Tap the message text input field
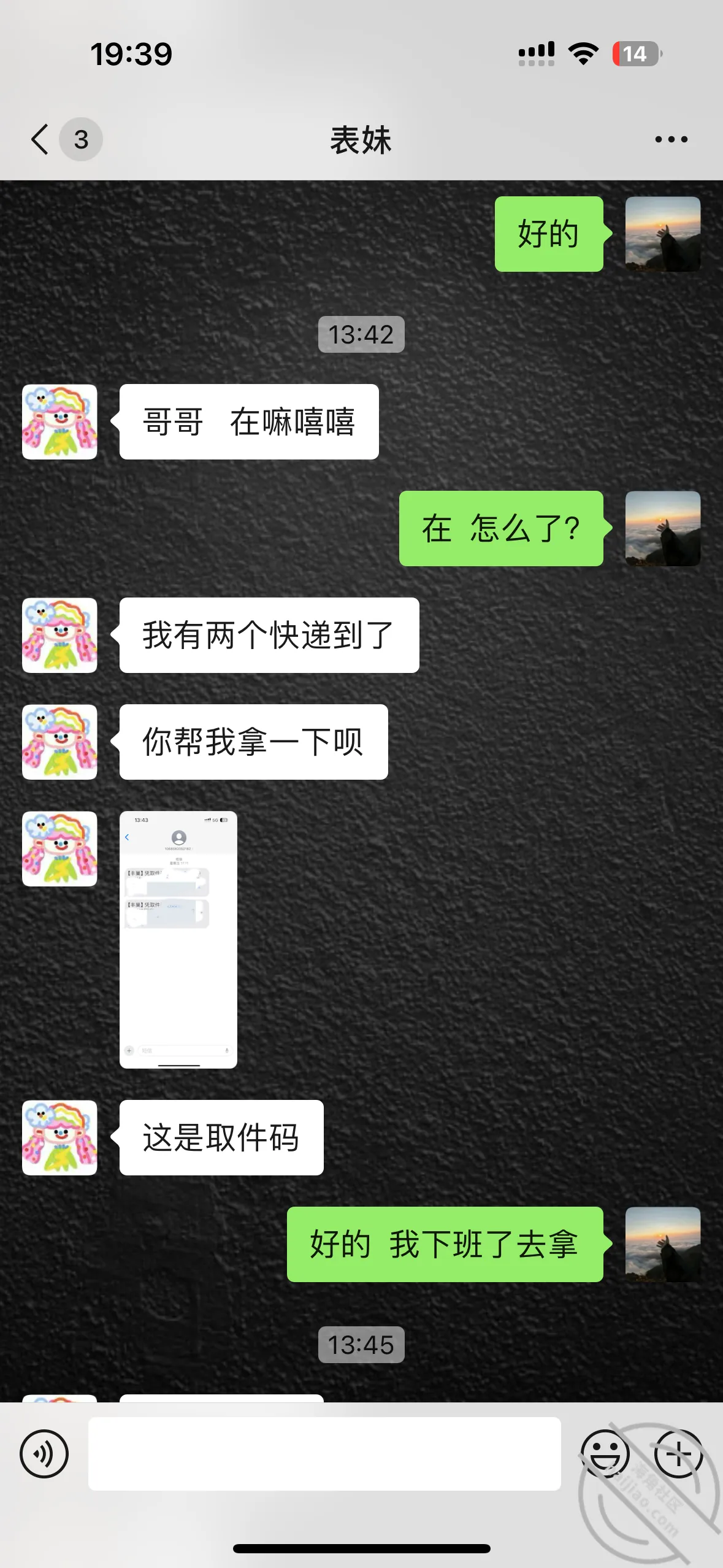Image resolution: width=723 pixels, height=1568 pixels. [x=324, y=1453]
